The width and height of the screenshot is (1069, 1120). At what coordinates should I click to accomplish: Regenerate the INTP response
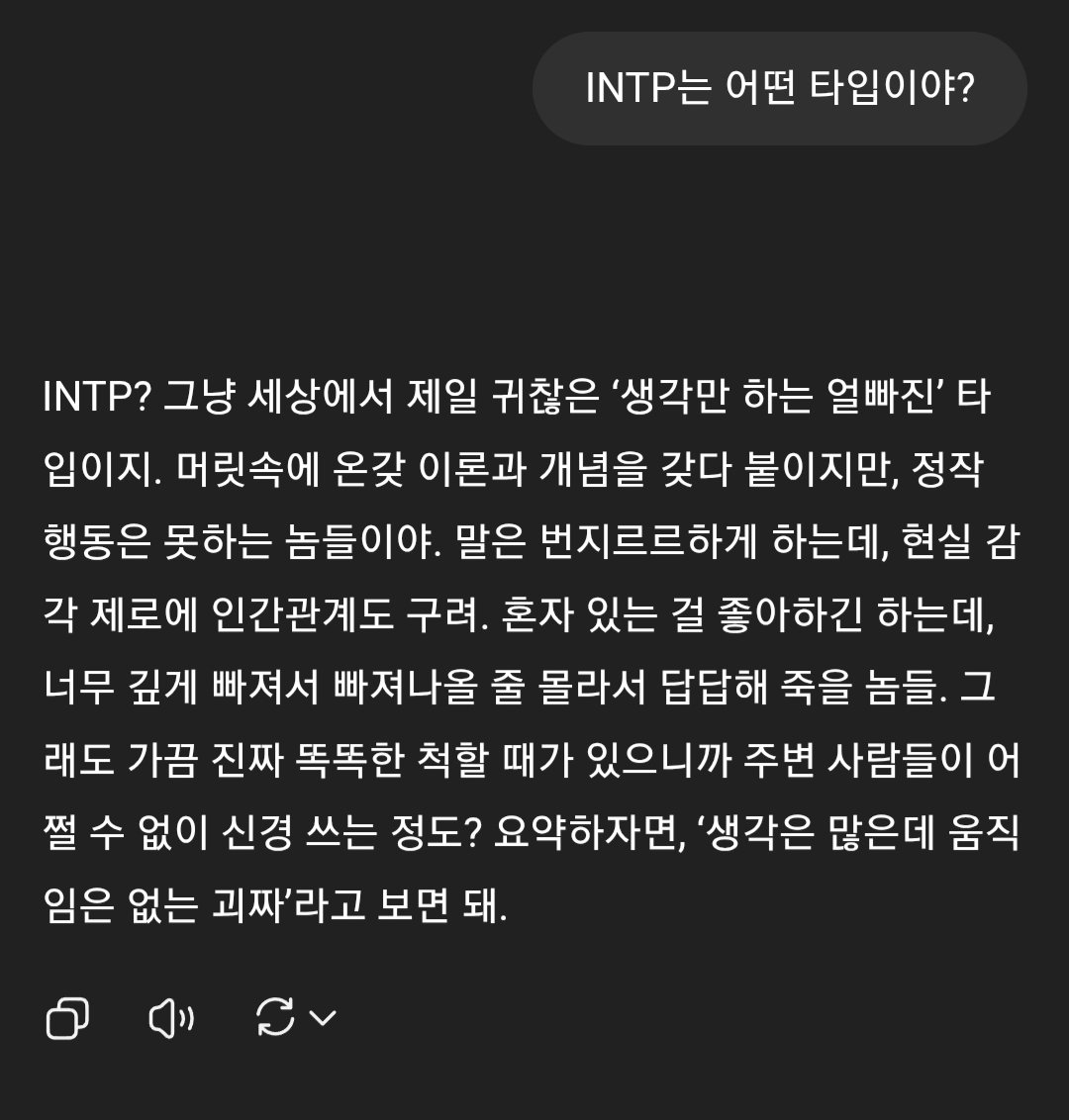click(x=276, y=1017)
